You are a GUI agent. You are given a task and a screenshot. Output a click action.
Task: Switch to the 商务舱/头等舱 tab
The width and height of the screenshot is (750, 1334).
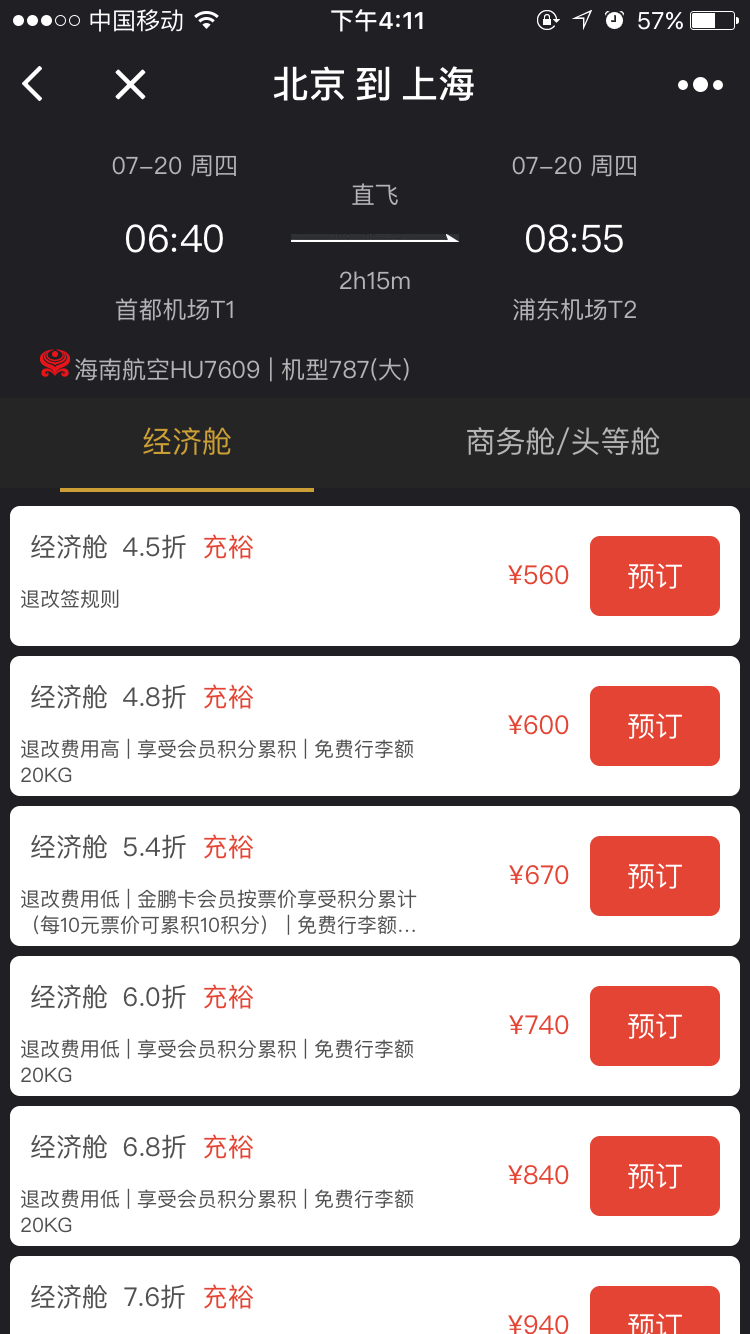point(563,442)
